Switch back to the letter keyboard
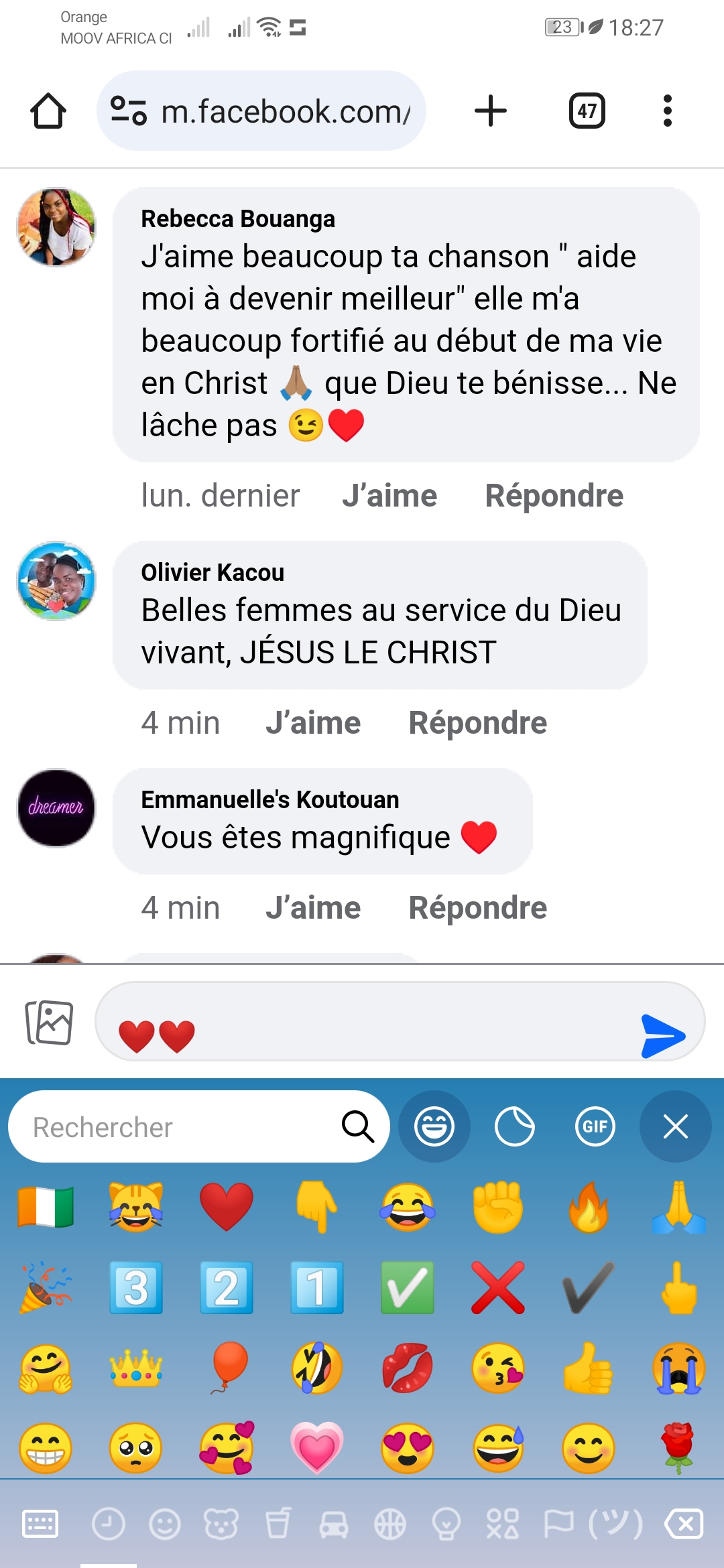Image resolution: width=724 pixels, height=1568 pixels. pos(40,1524)
